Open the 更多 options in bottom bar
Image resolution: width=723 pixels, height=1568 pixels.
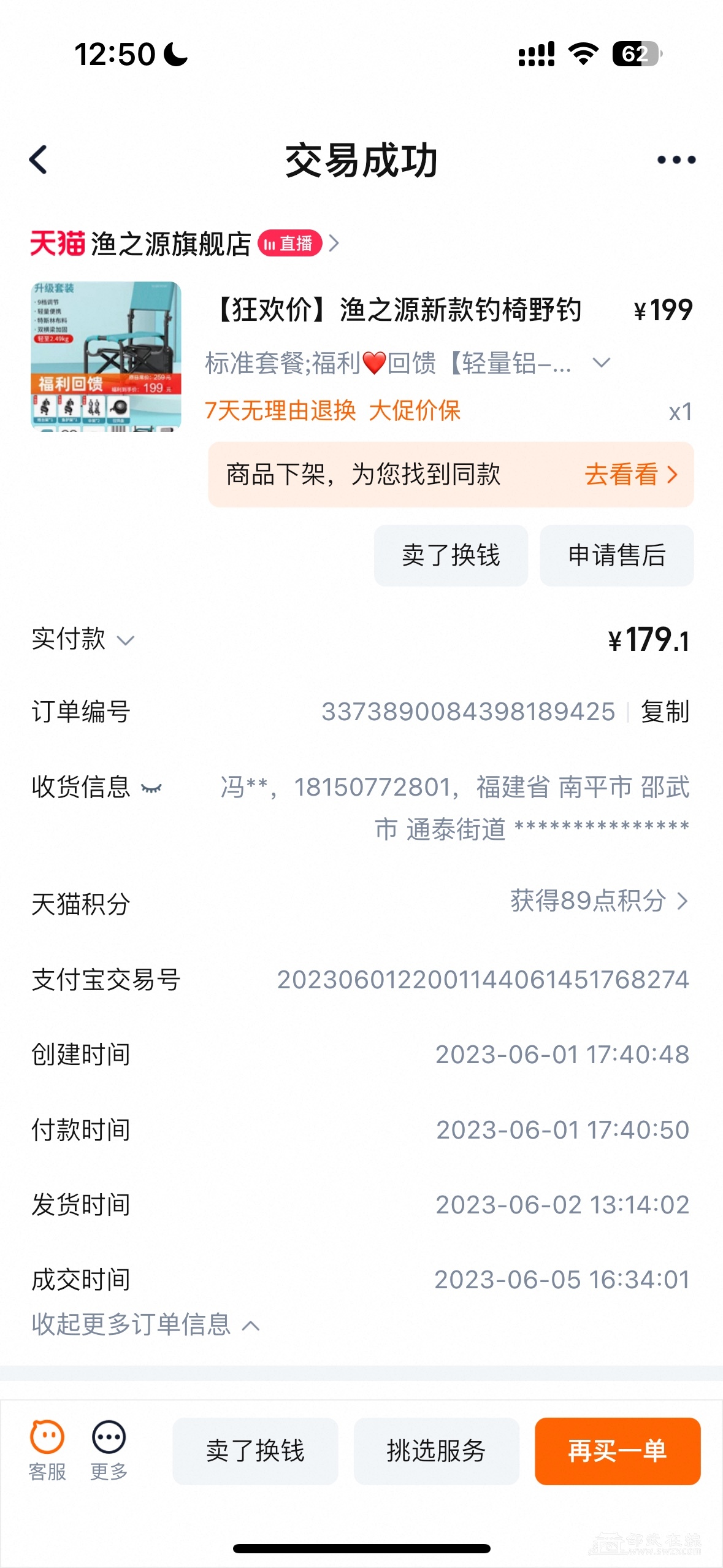[x=109, y=1450]
